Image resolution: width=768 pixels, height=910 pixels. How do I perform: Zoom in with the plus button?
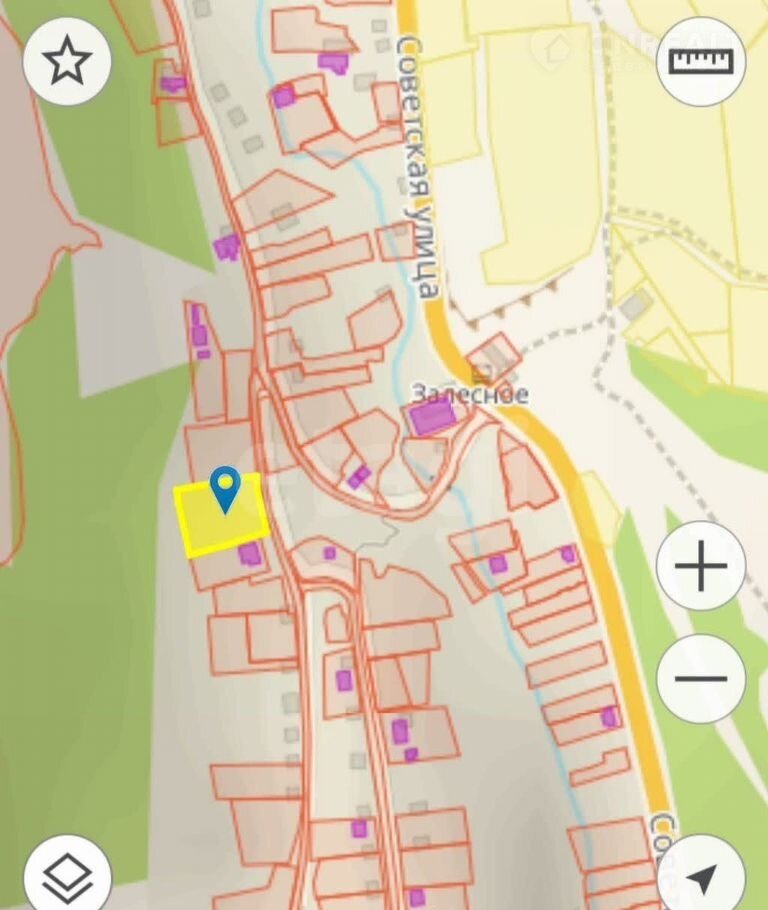[701, 566]
